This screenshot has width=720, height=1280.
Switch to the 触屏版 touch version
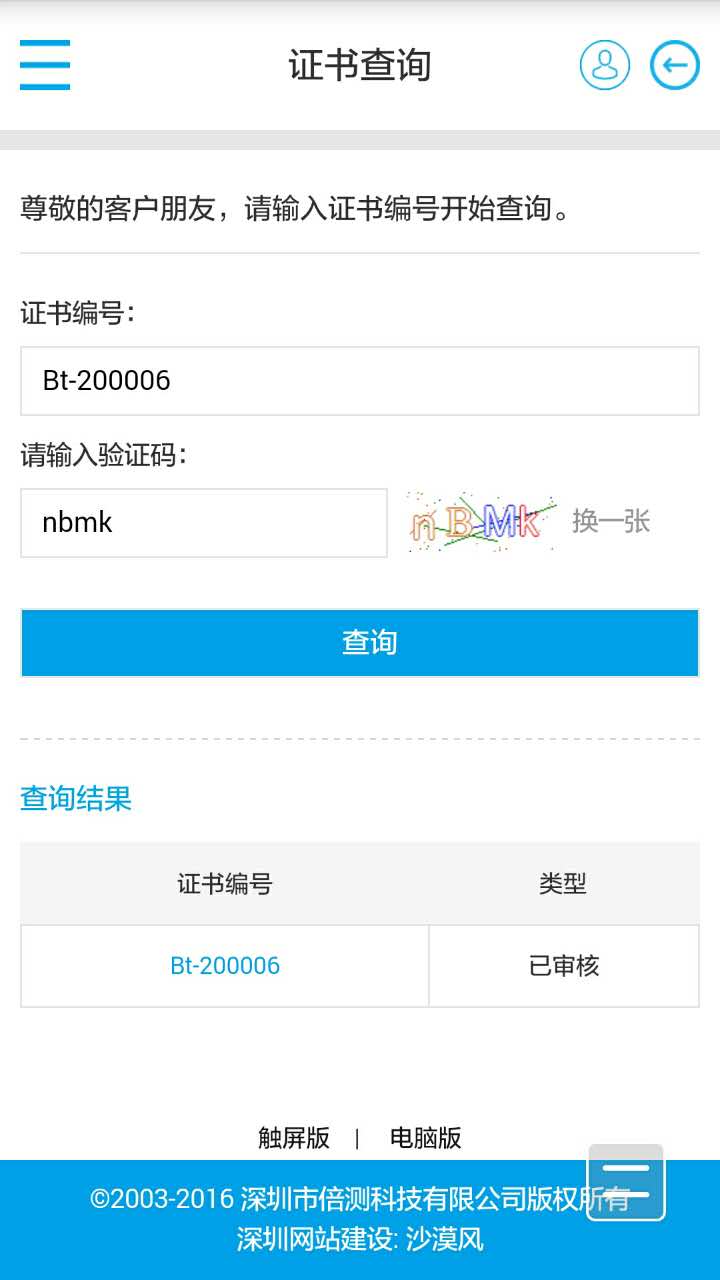294,1138
